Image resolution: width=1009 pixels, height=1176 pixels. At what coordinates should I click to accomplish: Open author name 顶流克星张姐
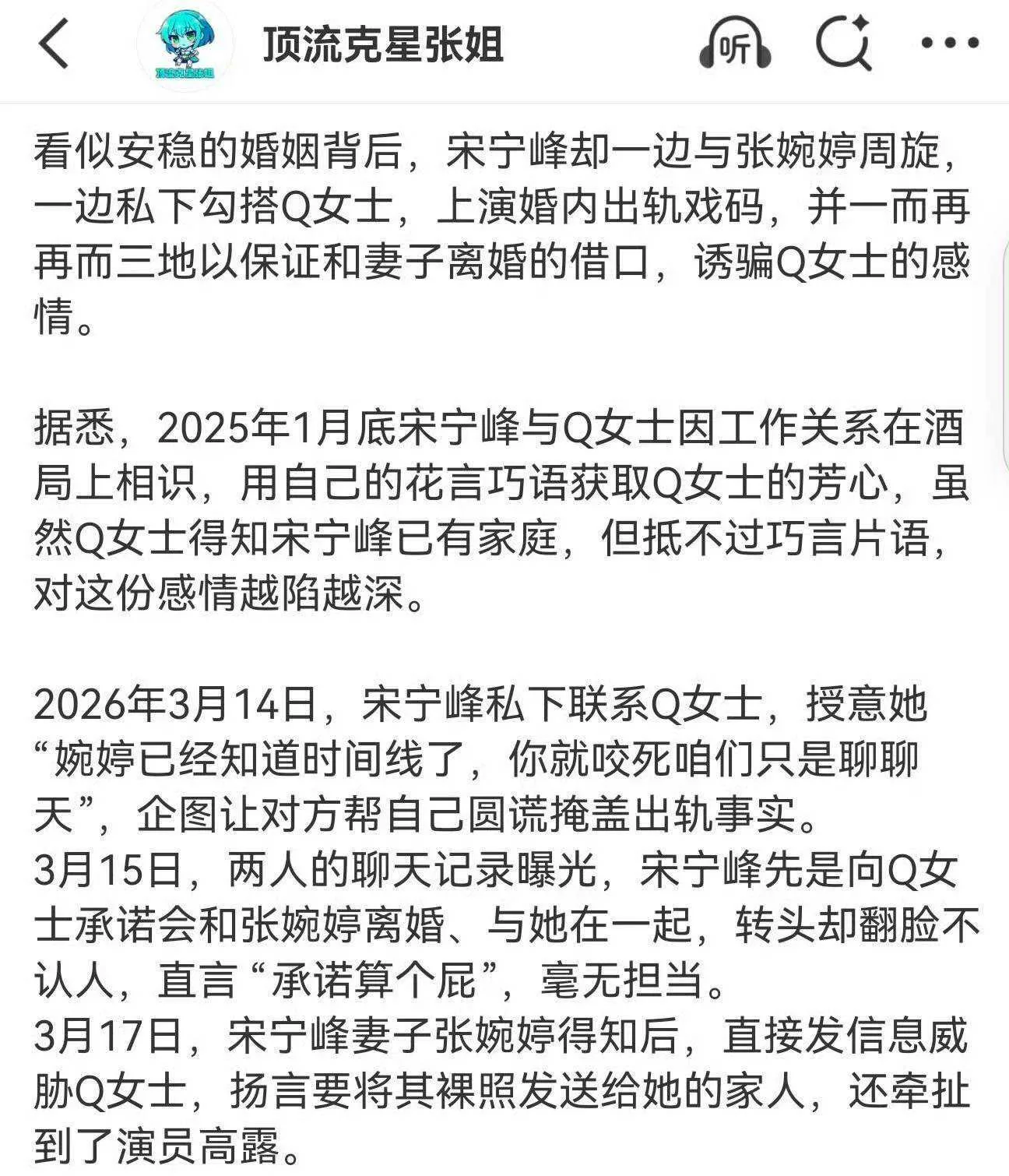coord(383,44)
